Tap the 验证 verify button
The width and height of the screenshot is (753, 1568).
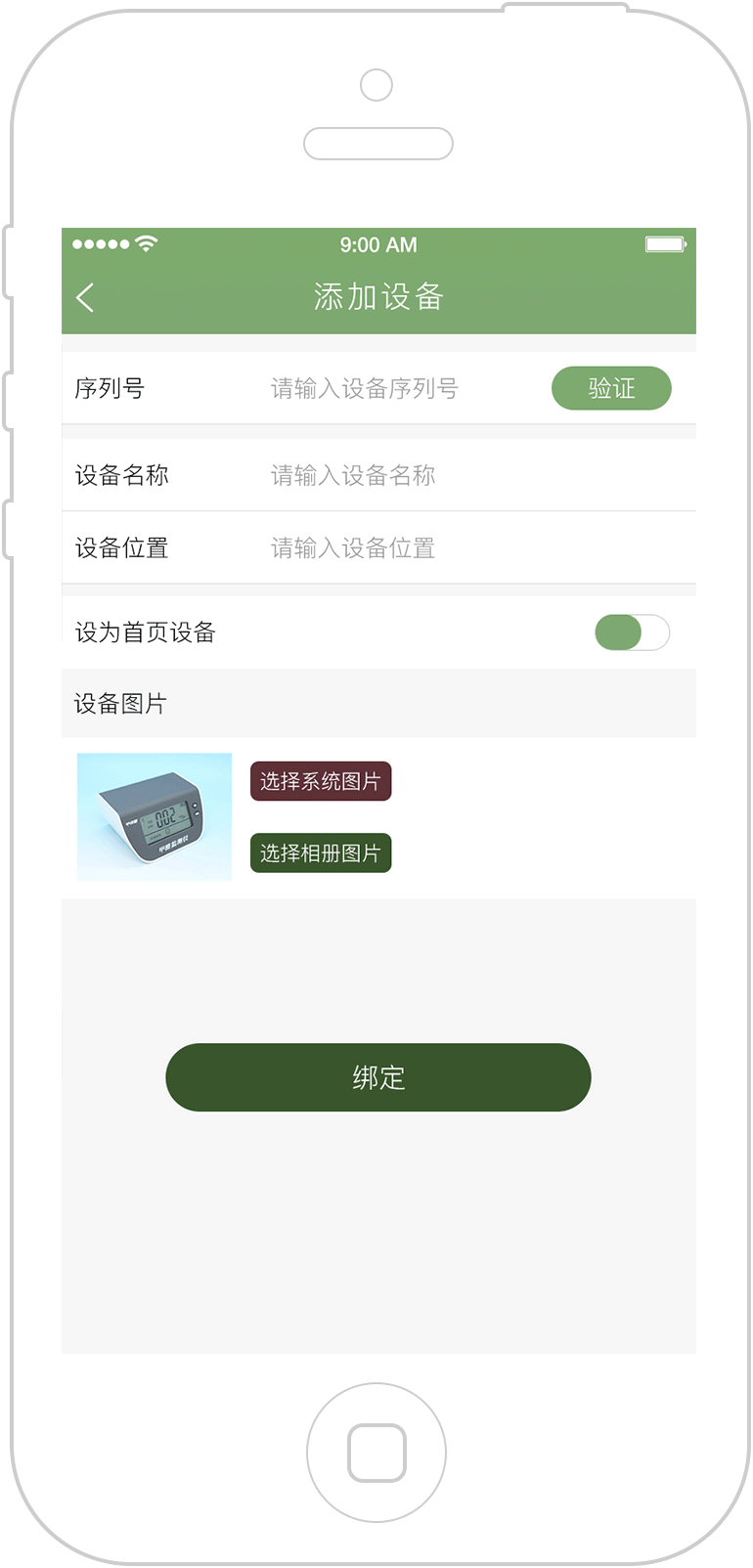(611, 388)
